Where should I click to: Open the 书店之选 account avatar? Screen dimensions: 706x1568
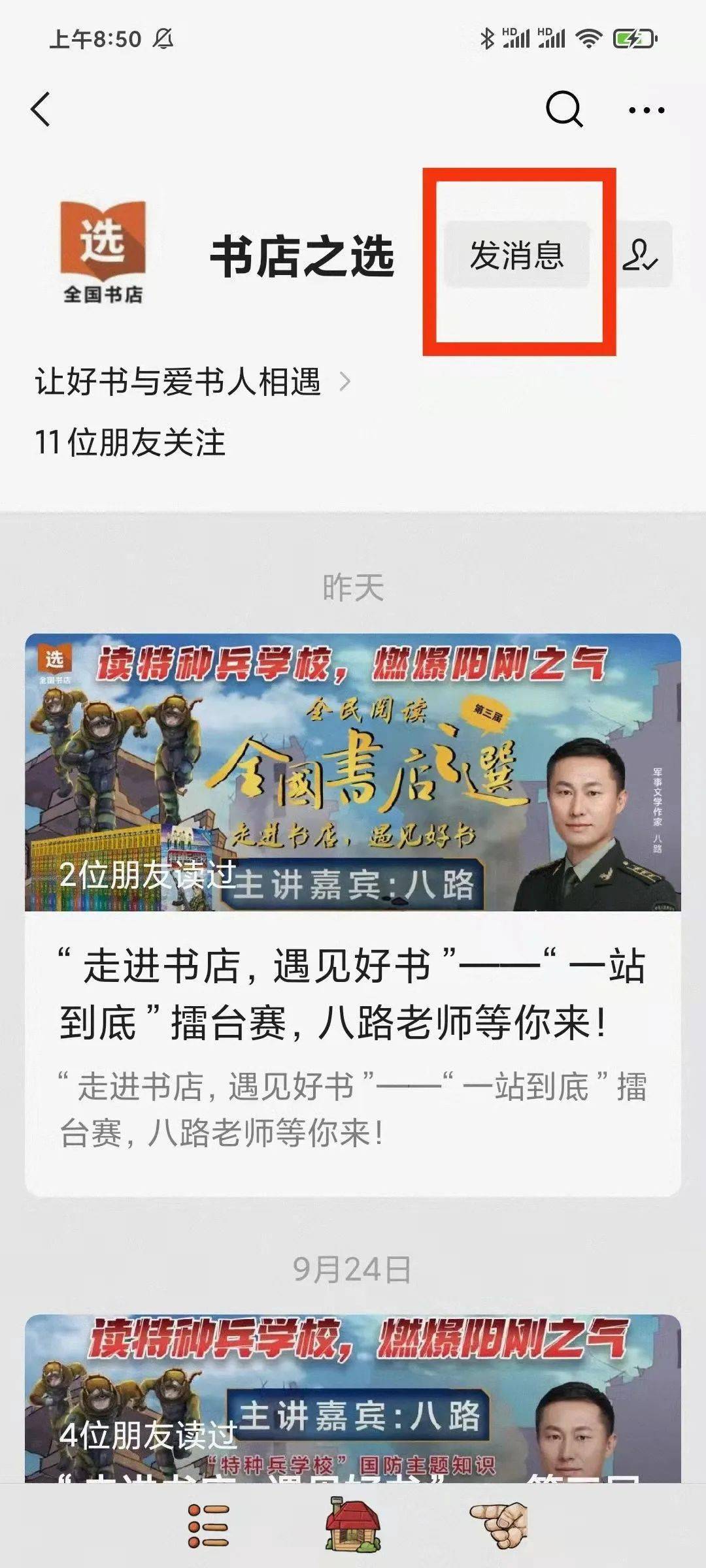click(103, 253)
